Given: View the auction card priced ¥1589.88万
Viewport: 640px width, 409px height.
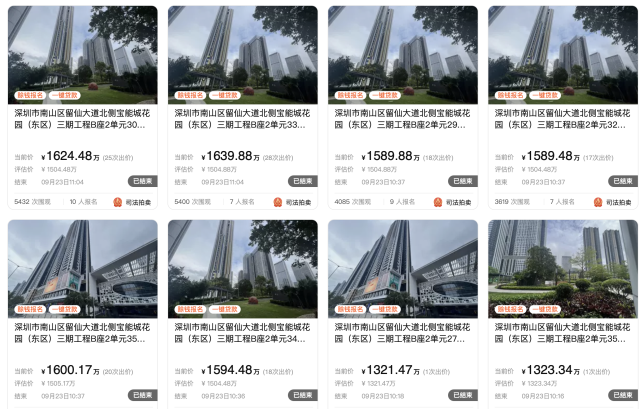Looking at the screenshot, I should 402,120.
